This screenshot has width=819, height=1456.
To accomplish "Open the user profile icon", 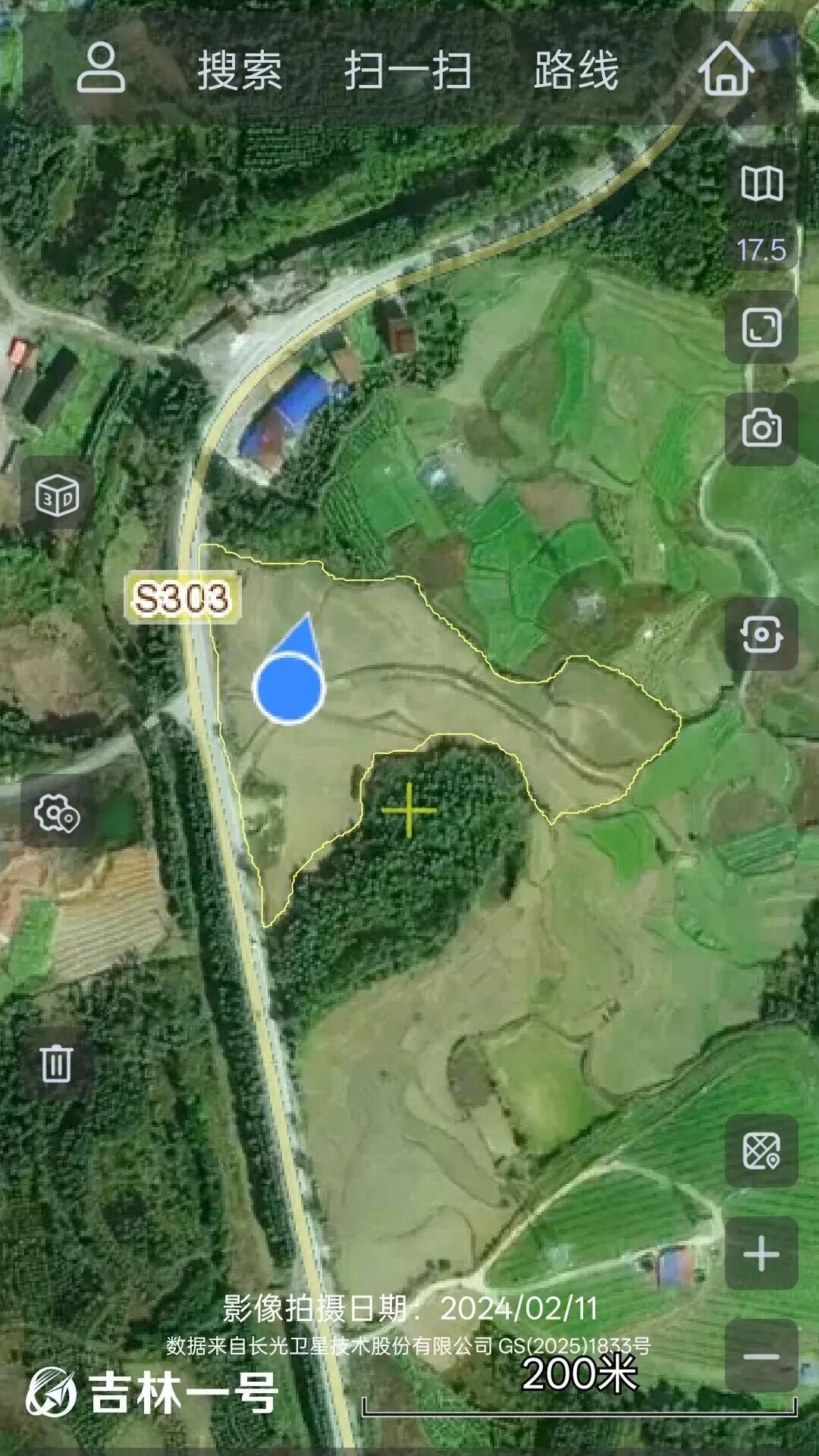I will click(x=101, y=68).
